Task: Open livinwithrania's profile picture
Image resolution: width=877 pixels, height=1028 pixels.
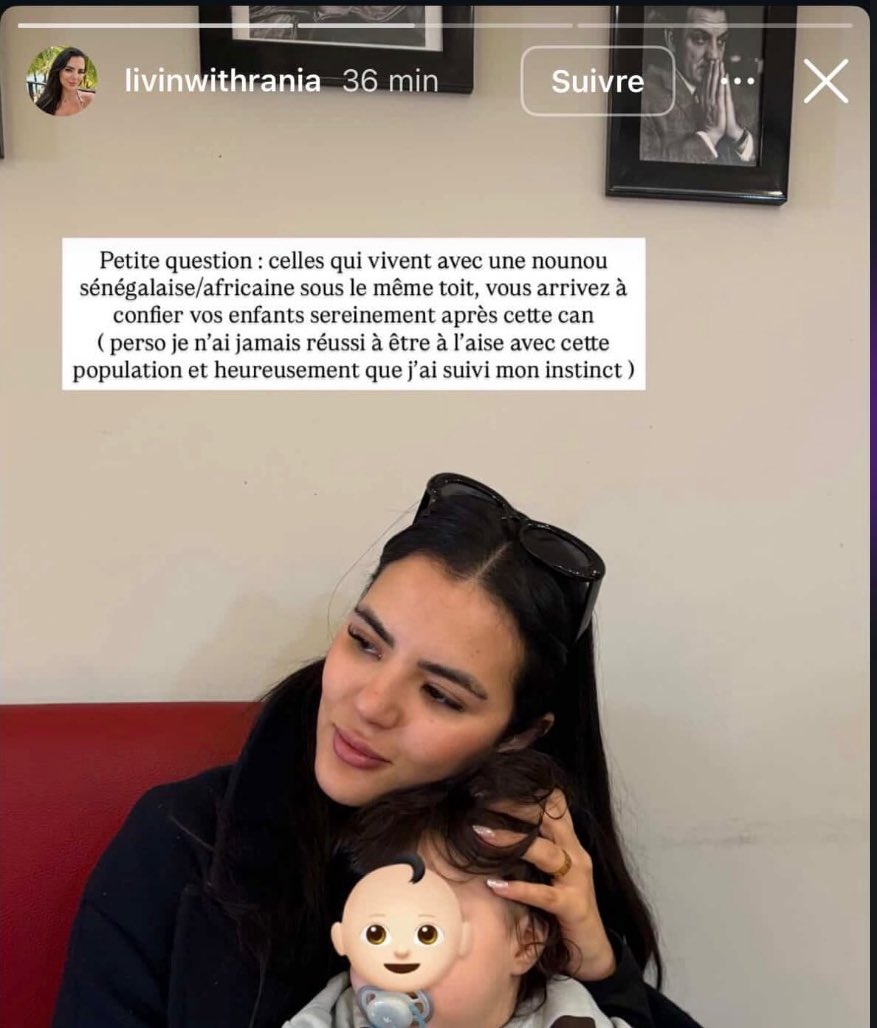Action: pyautogui.click(x=62, y=81)
